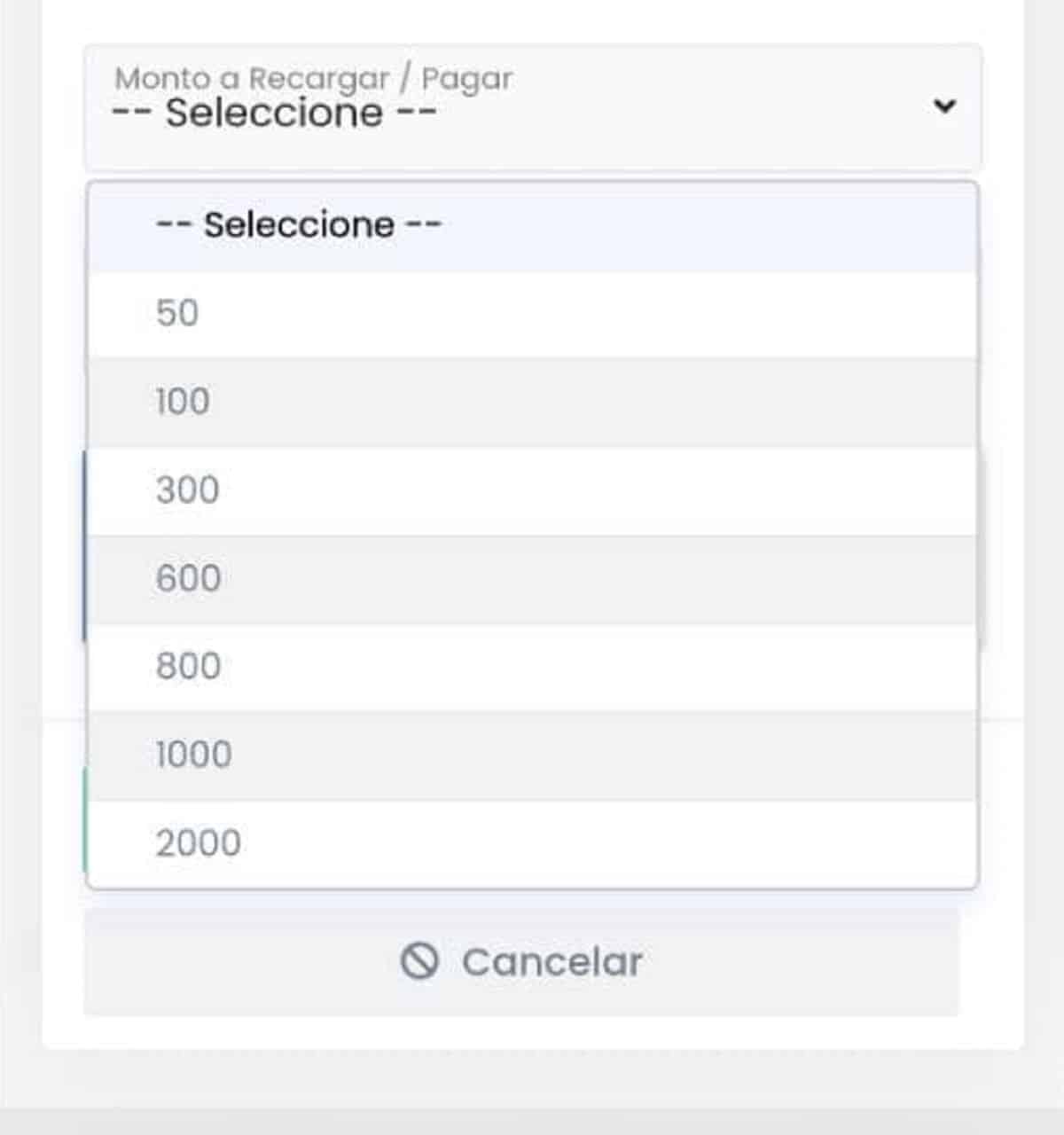Click the cancel/prohibition icon beside Cancelar

423,960
